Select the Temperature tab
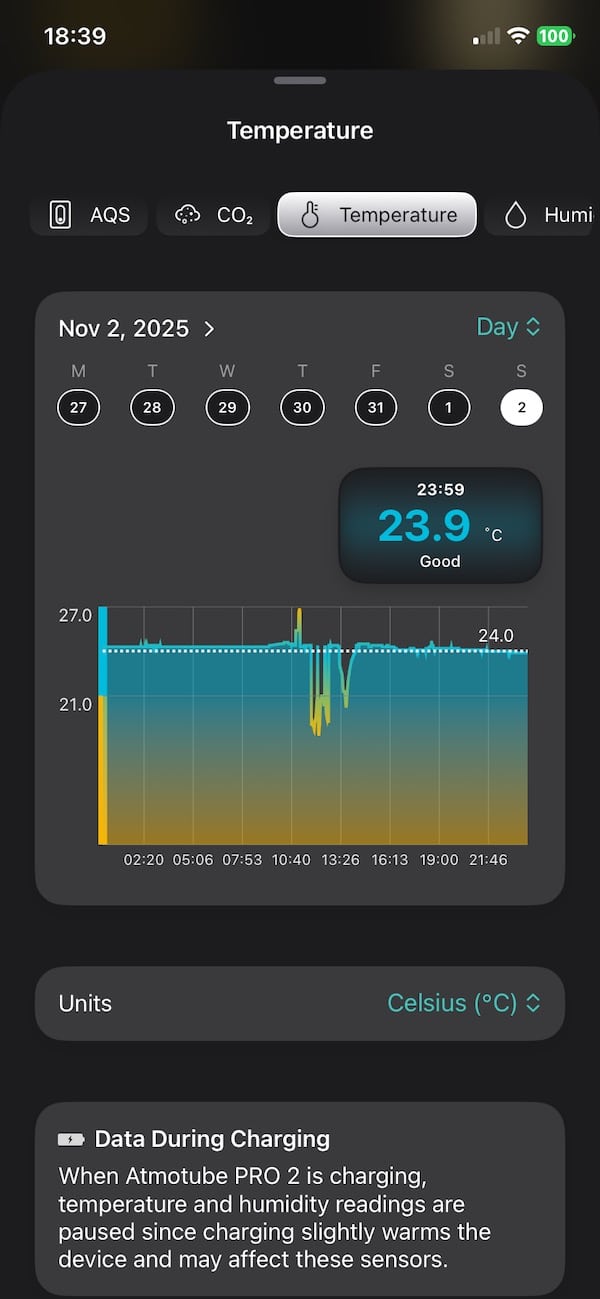The width and height of the screenshot is (600, 1299). coord(377,215)
